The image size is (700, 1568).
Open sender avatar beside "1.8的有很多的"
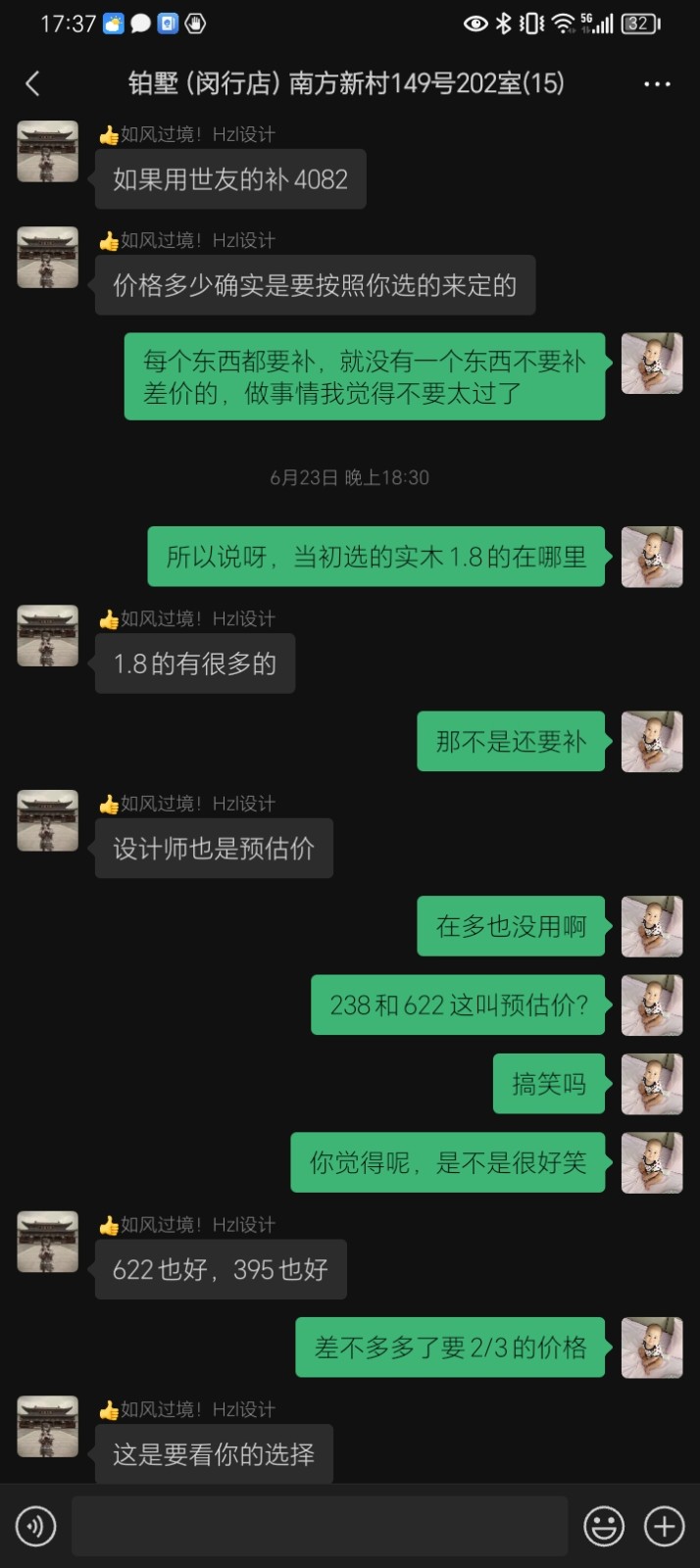click(48, 636)
